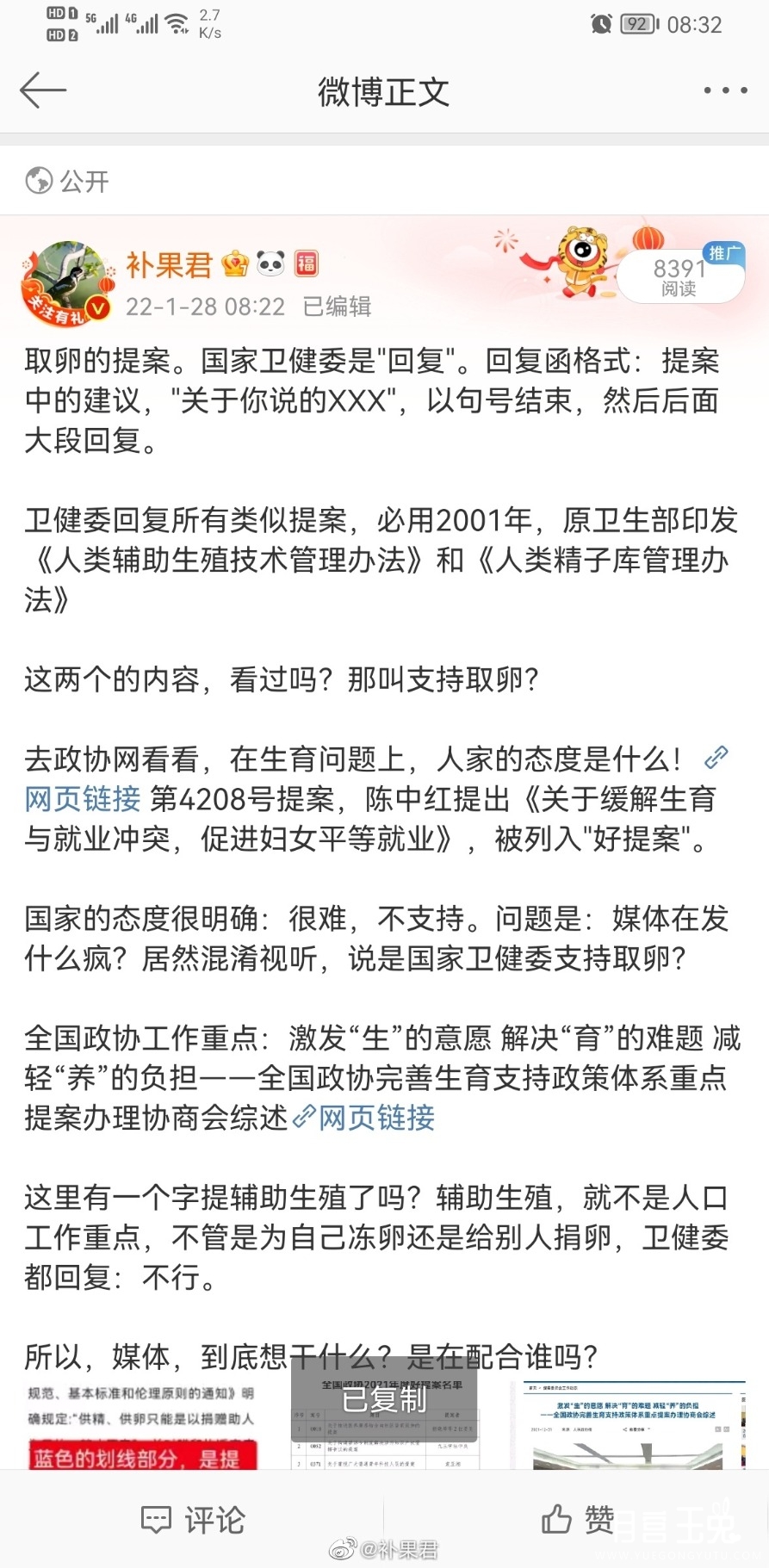Viewport: 769px width, 1568px height.
Task: Open the 评论 comment button
Action: pyautogui.click(x=193, y=1521)
